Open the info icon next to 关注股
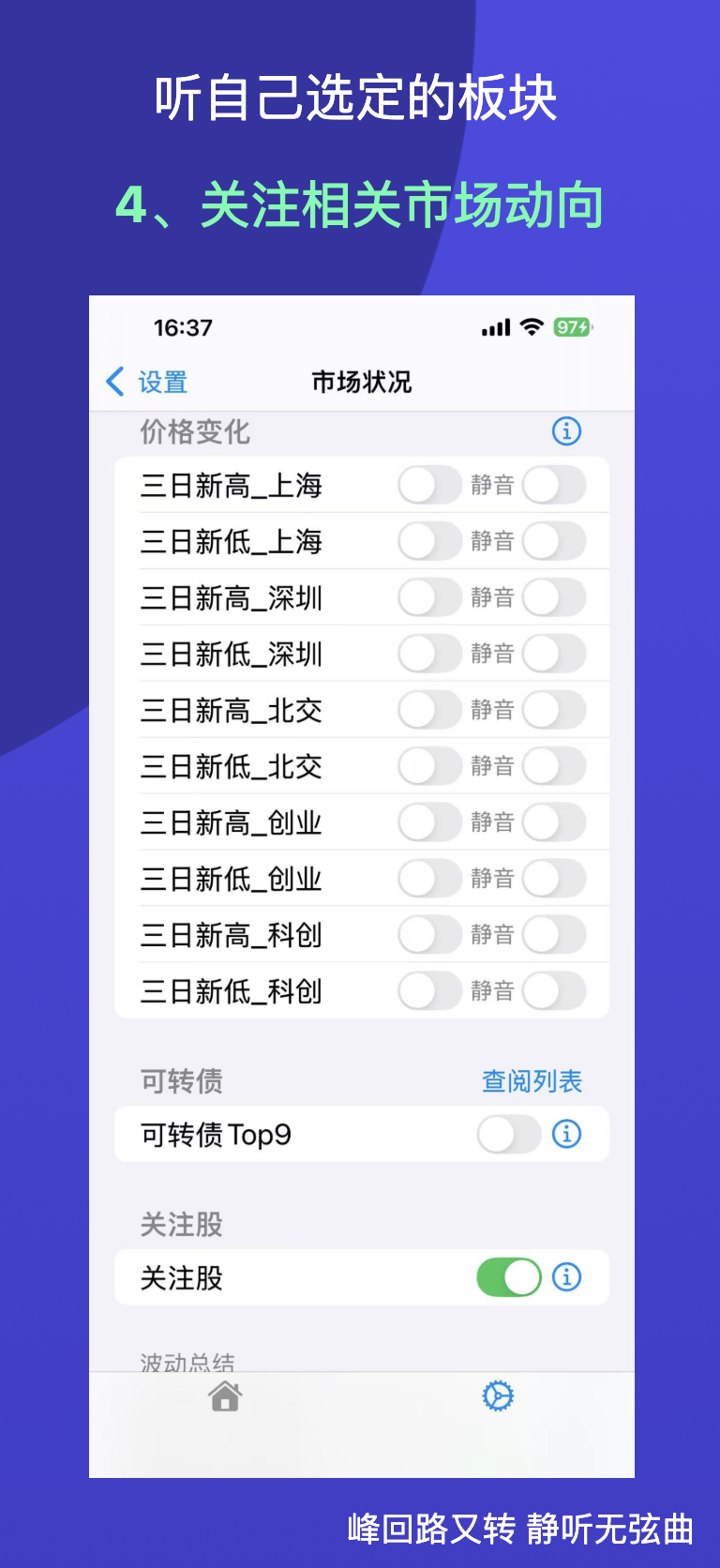The image size is (720, 1568). (x=566, y=1276)
